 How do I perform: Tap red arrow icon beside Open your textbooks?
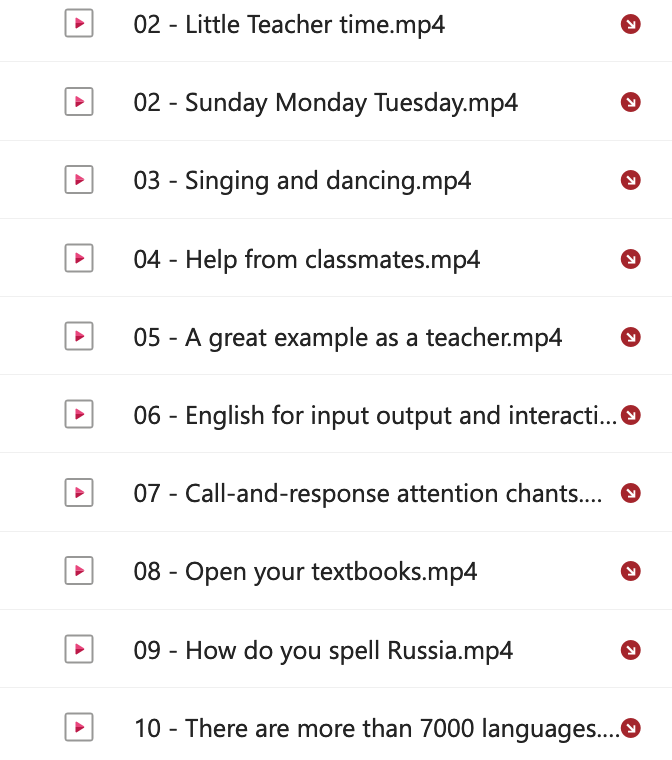tap(630, 571)
